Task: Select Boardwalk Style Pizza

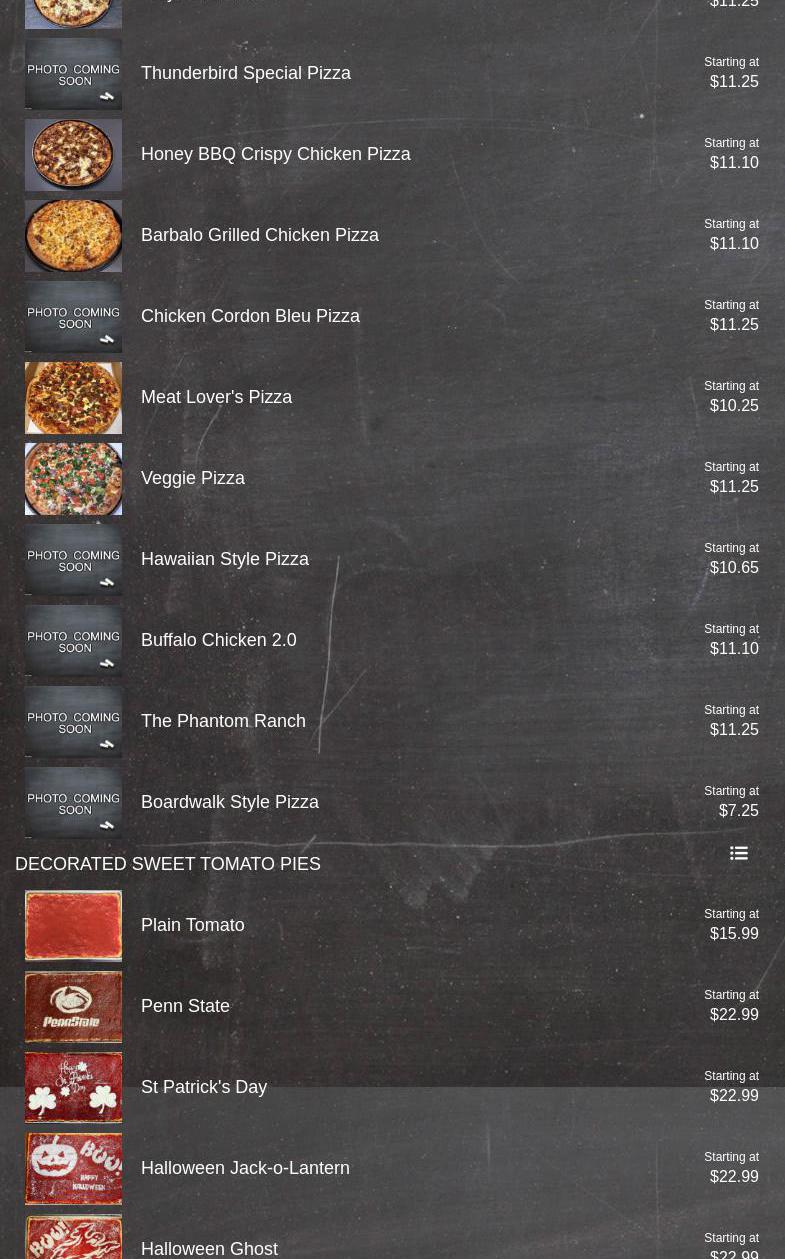Action: click(x=229, y=802)
